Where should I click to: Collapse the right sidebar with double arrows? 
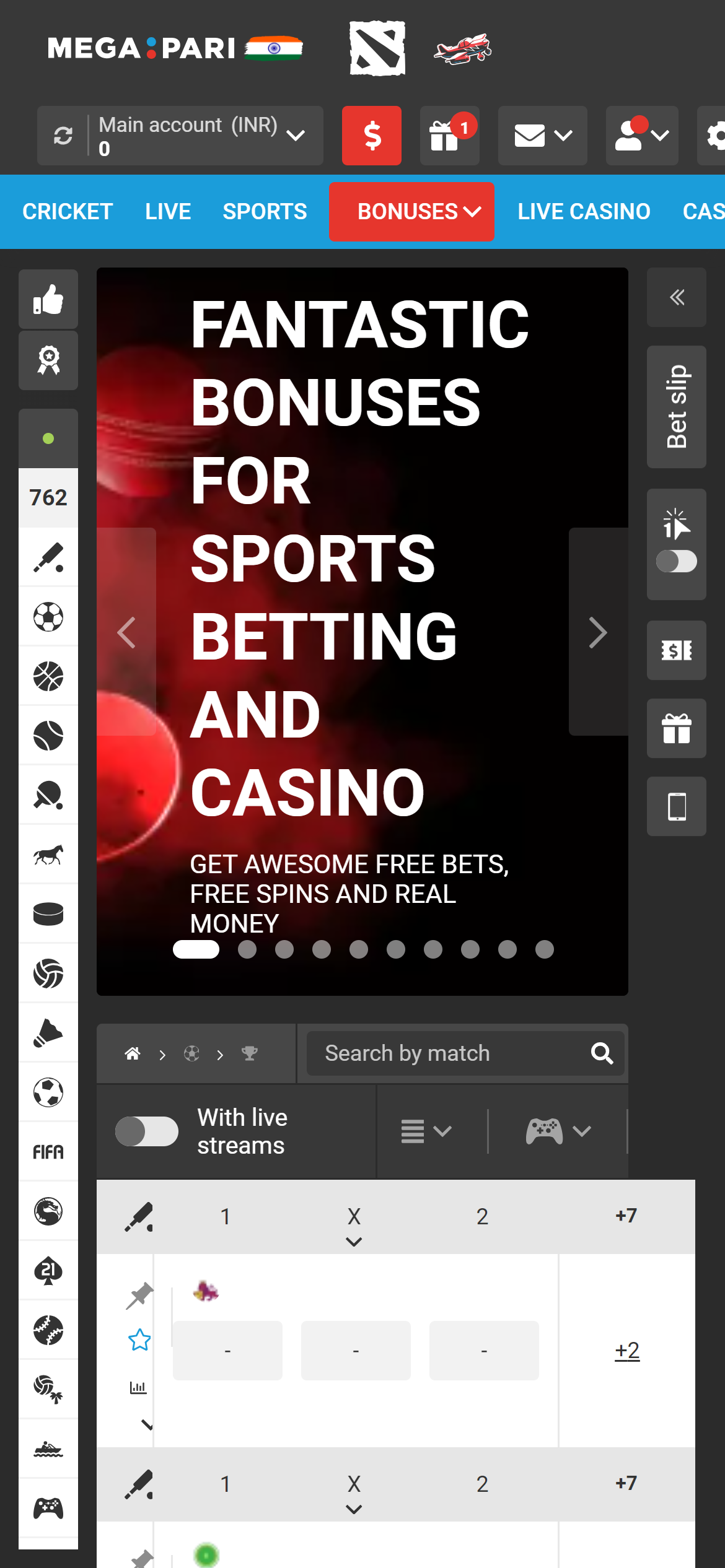coord(676,297)
